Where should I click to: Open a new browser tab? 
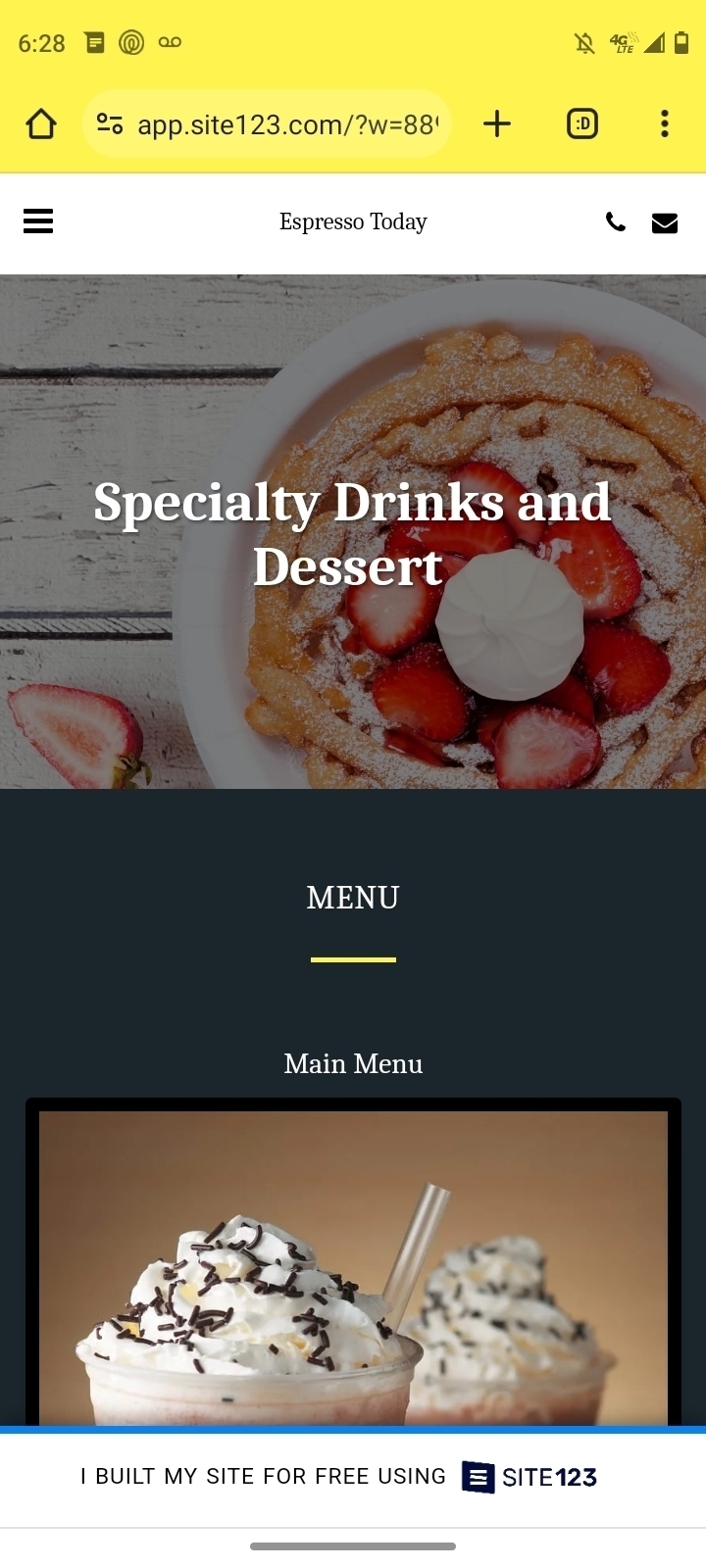click(497, 124)
